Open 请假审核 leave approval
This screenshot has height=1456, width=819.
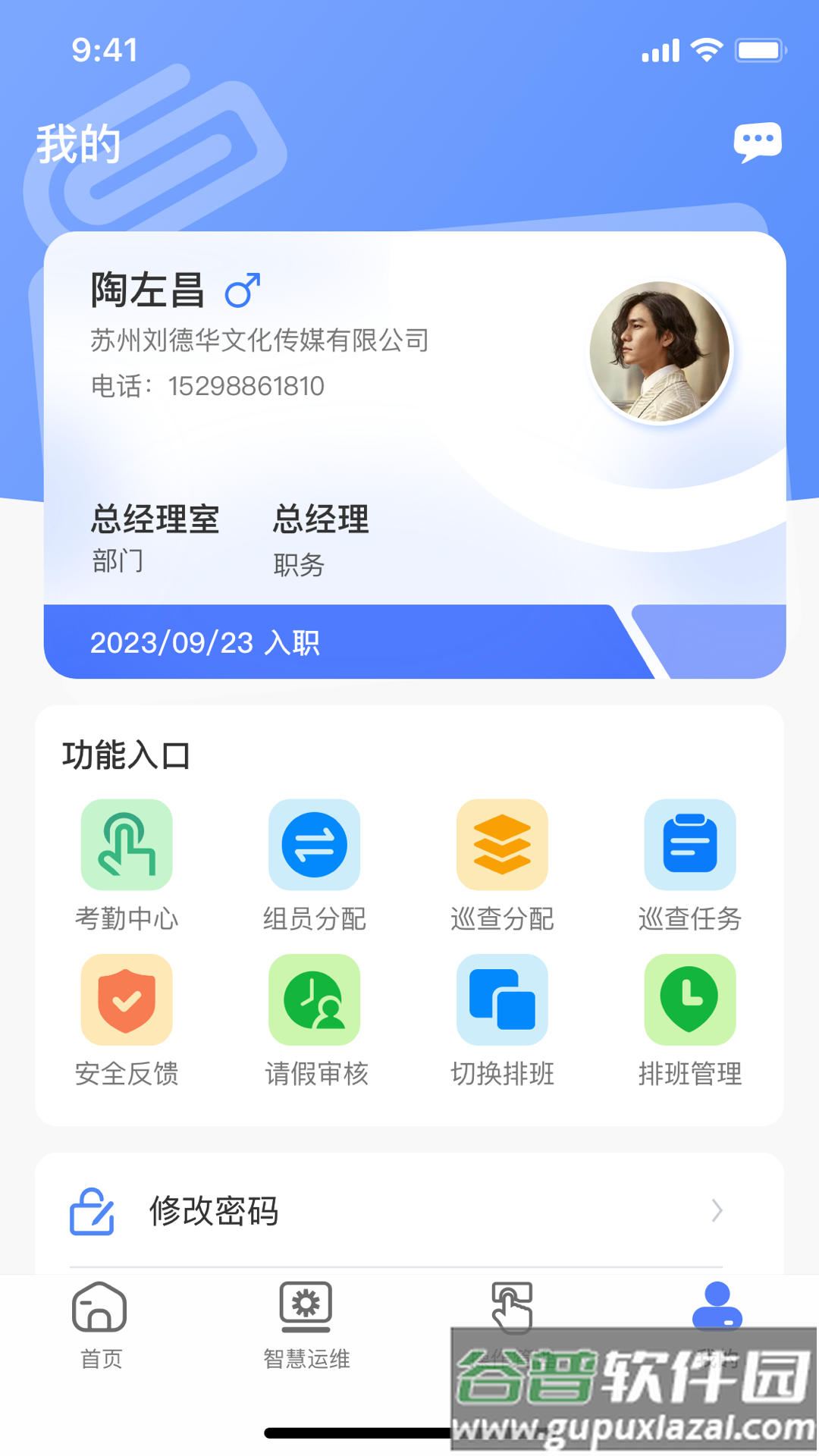coord(314,1018)
